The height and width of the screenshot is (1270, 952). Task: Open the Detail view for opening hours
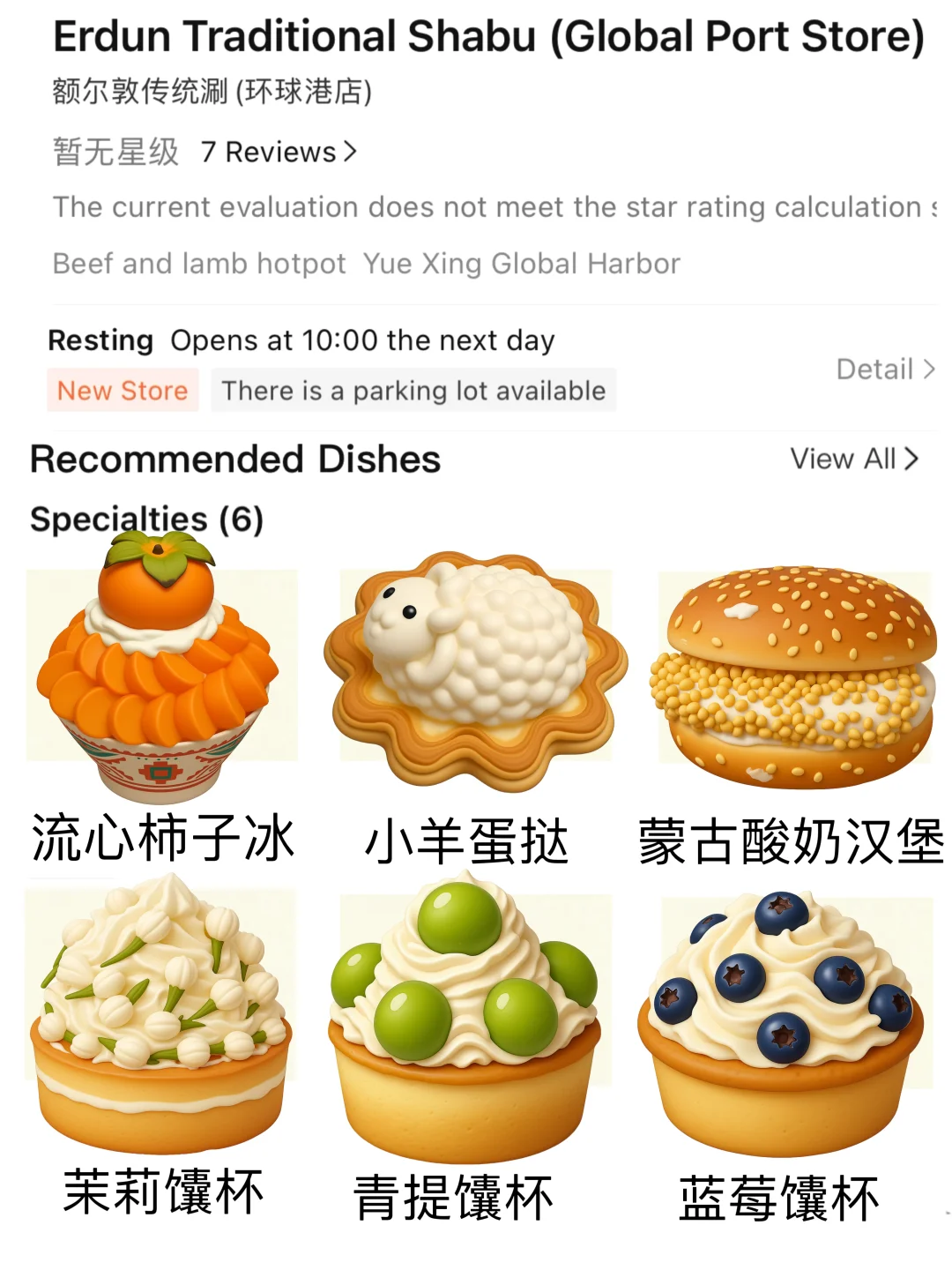pos(884,370)
